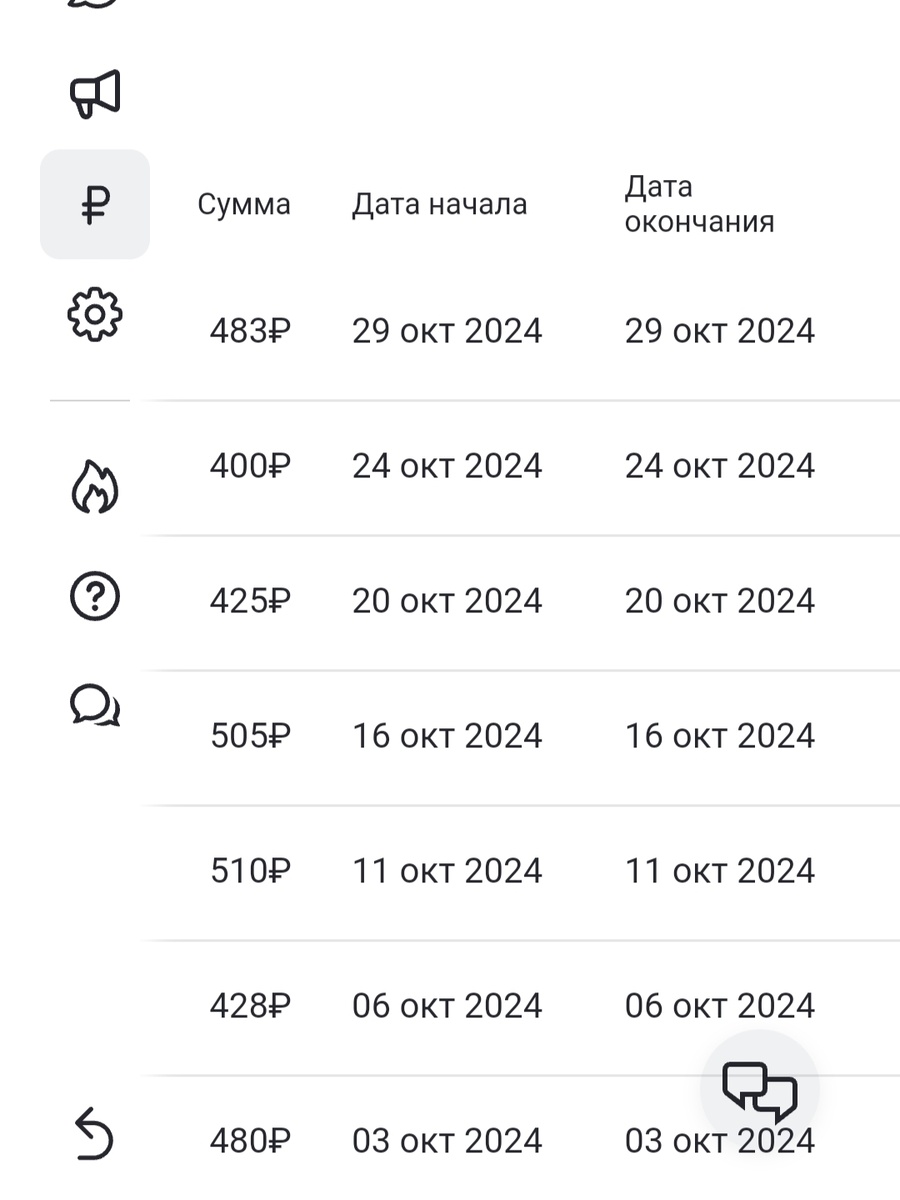The width and height of the screenshot is (900, 1200).
Task: Click the Дата начала column header
Action: 438,204
